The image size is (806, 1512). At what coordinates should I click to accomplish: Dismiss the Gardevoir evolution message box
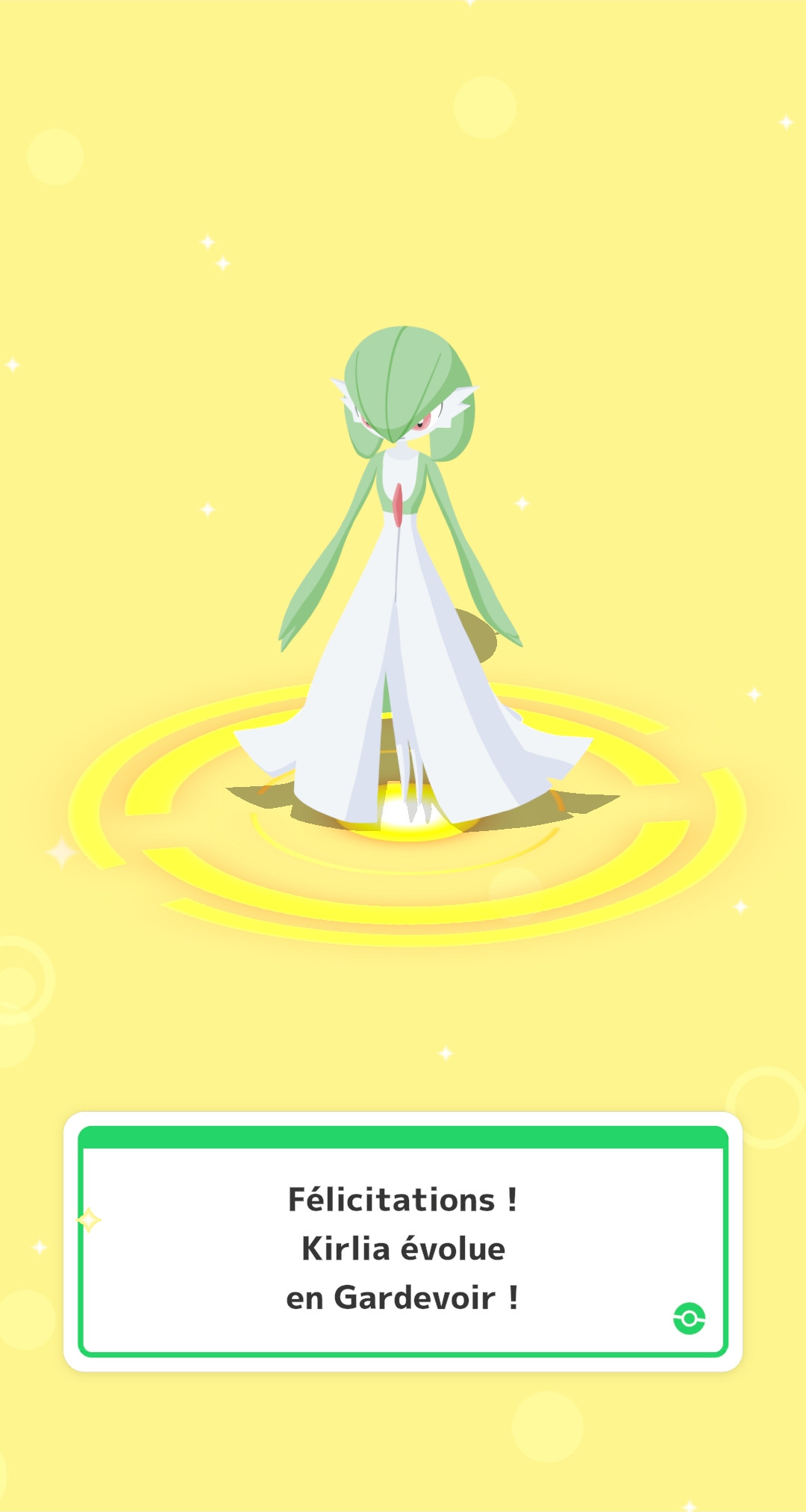[403, 1248]
